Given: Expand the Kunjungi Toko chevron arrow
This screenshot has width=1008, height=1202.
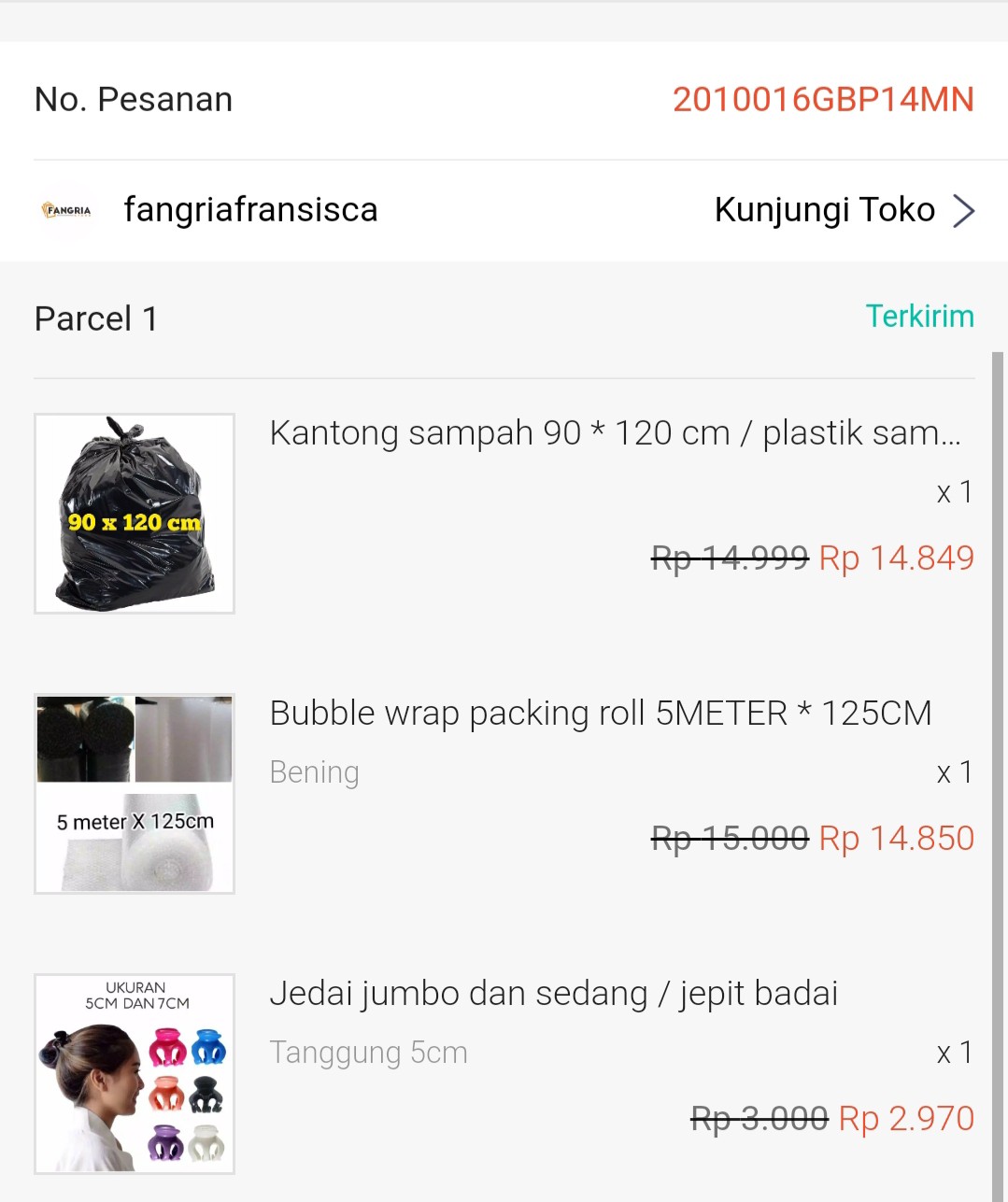Looking at the screenshot, I should [963, 209].
